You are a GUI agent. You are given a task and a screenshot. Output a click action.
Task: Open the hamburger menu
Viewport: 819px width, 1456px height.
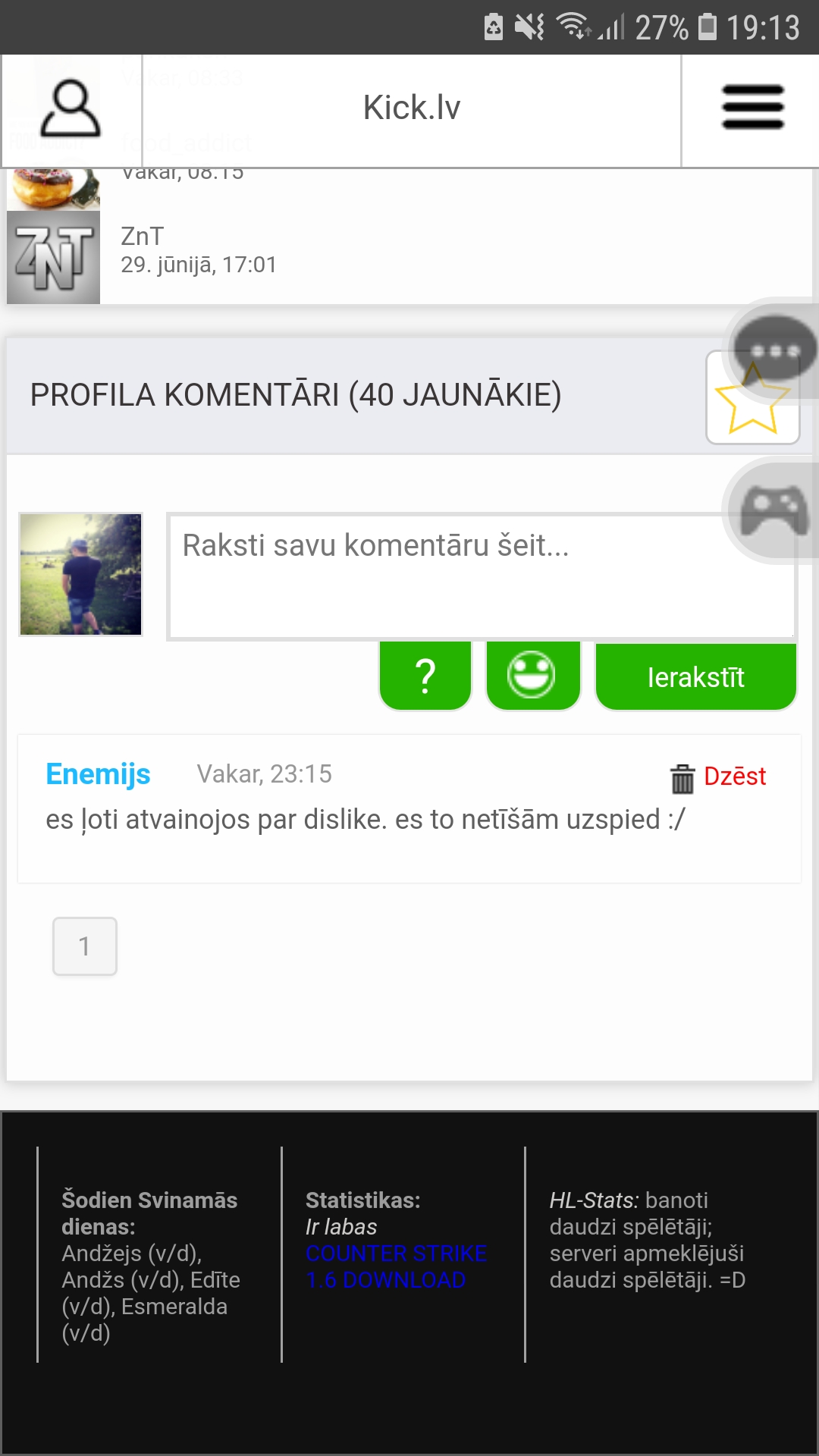pyautogui.click(x=752, y=108)
